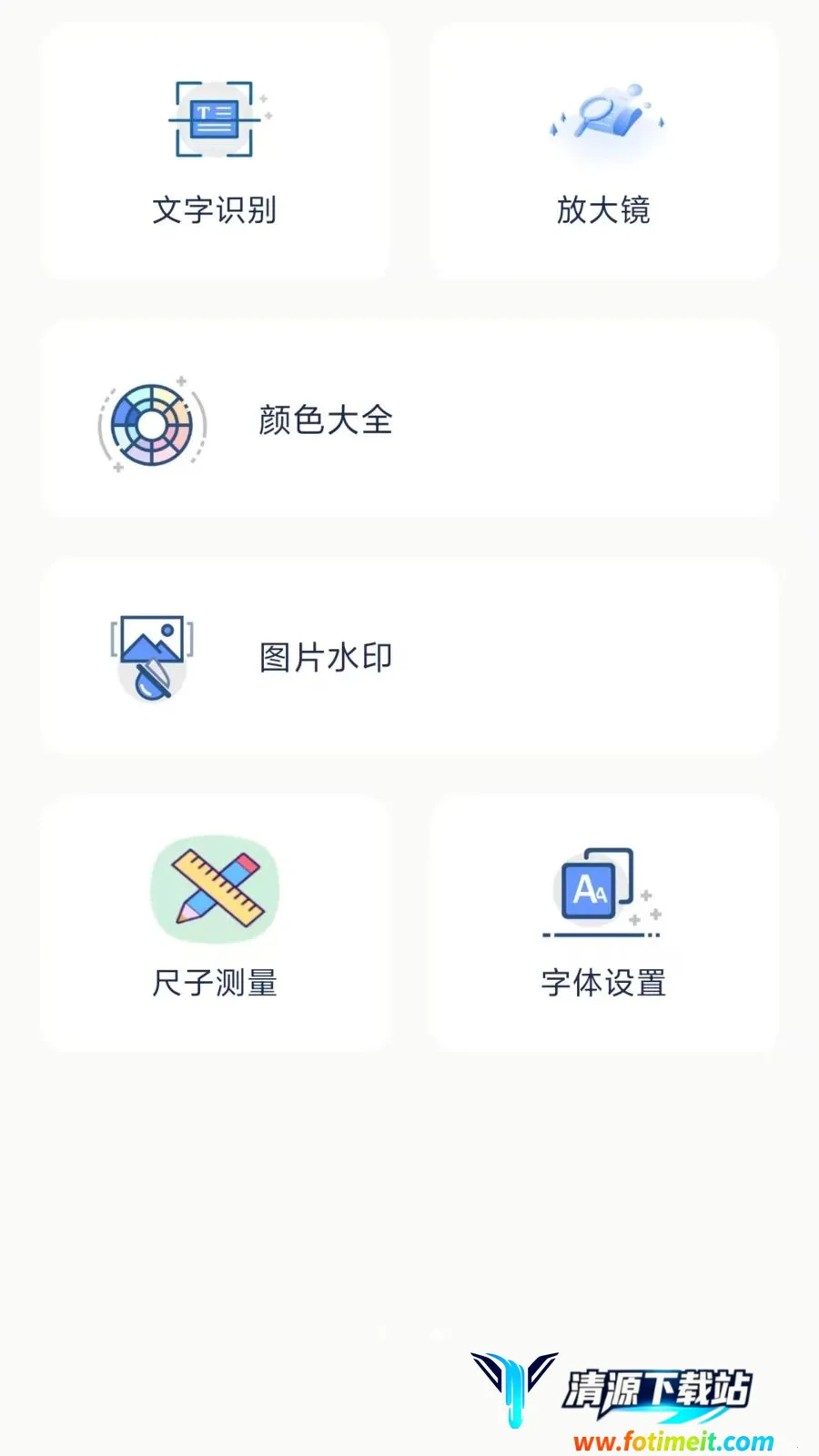819x1456 pixels.
Task: Open the 尺子测量 ruler measurement tool
Action: pyautogui.click(x=215, y=924)
